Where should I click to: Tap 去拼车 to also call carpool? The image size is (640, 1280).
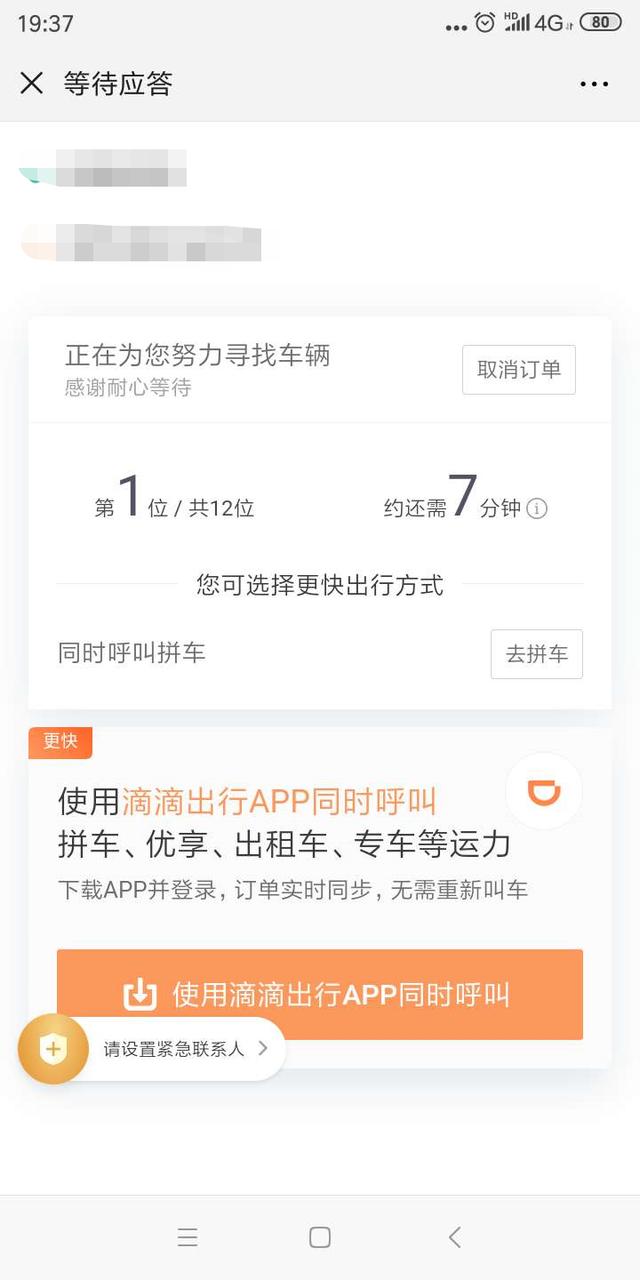pyautogui.click(x=536, y=654)
